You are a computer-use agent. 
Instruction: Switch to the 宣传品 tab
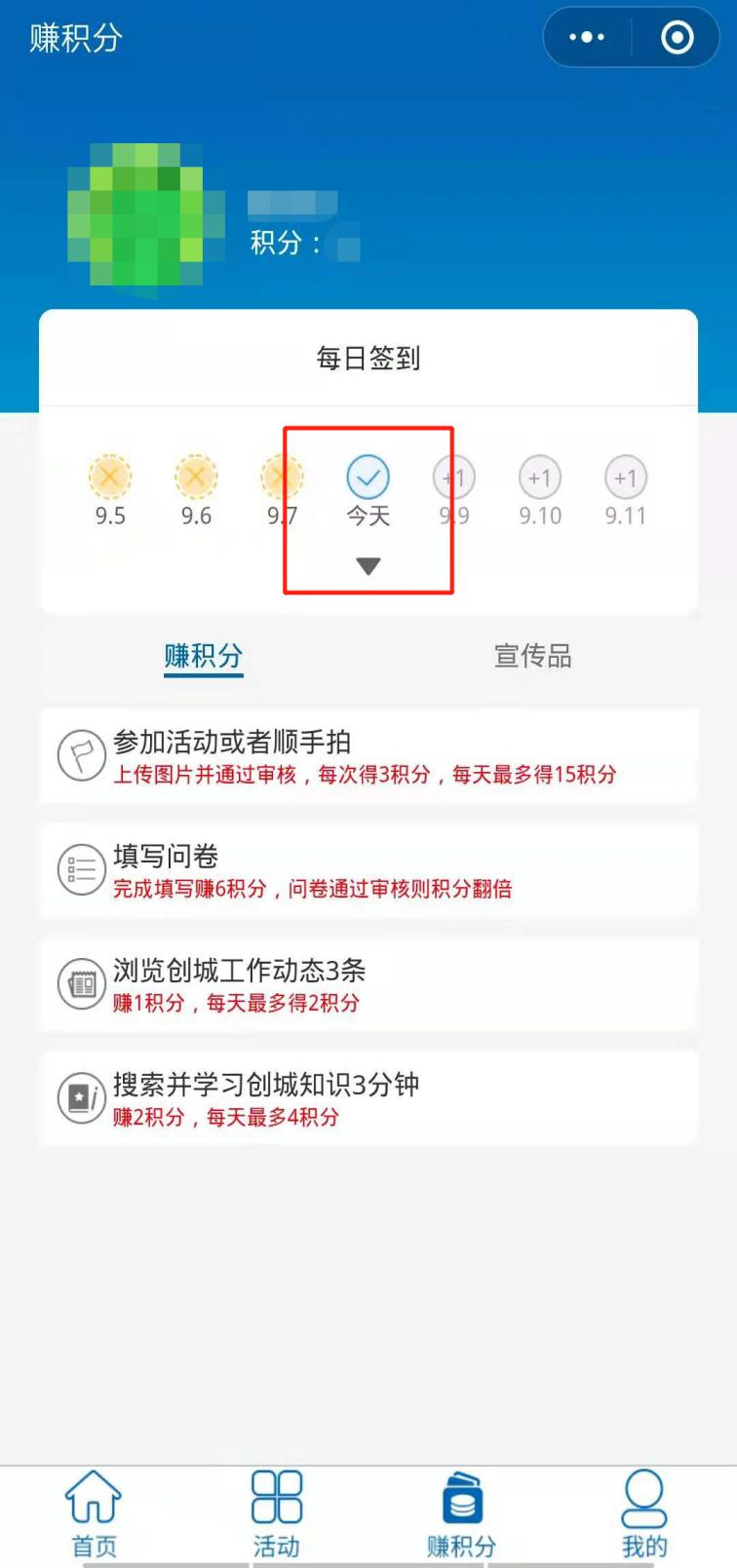(532, 656)
